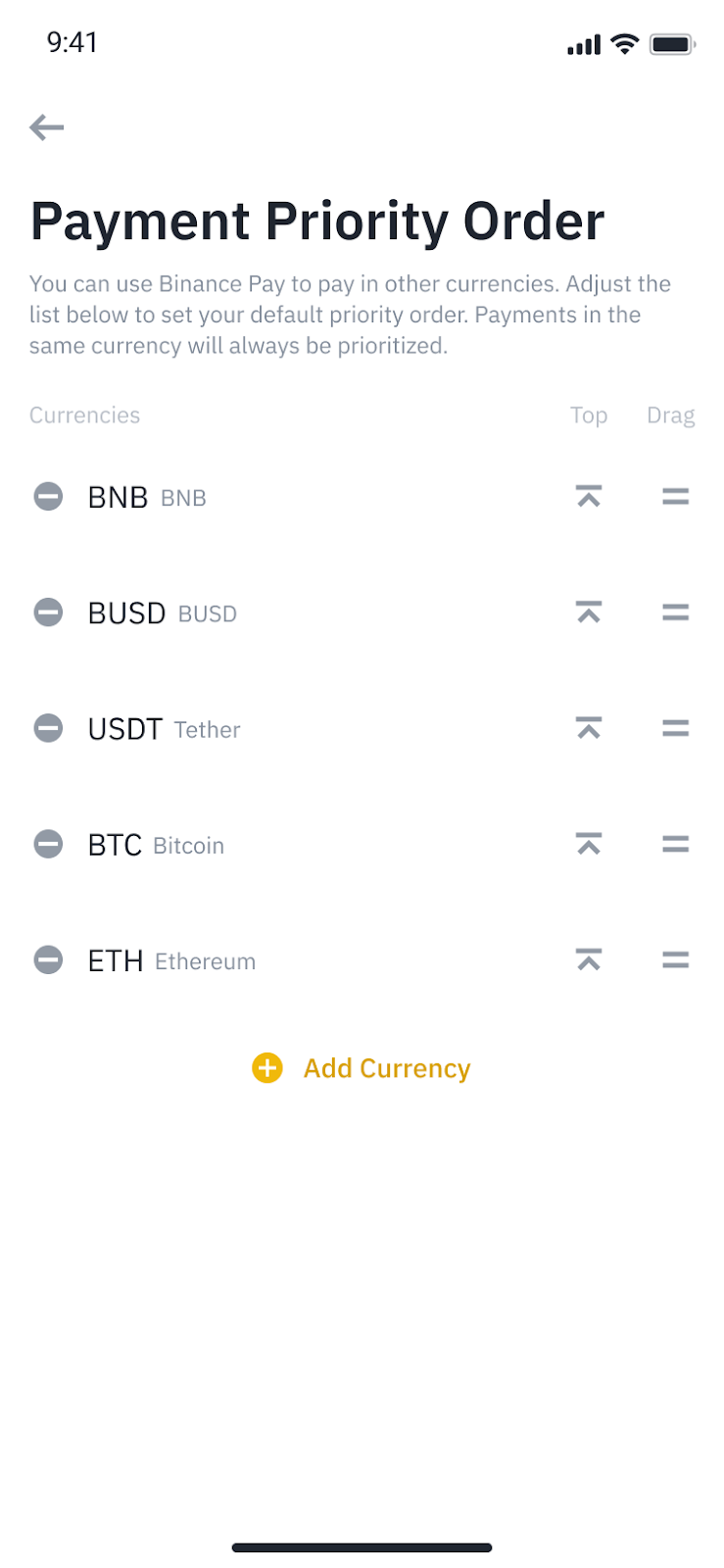Remove BUSD using its minus button
The width and height of the screenshot is (724, 1568).
pyautogui.click(x=48, y=612)
